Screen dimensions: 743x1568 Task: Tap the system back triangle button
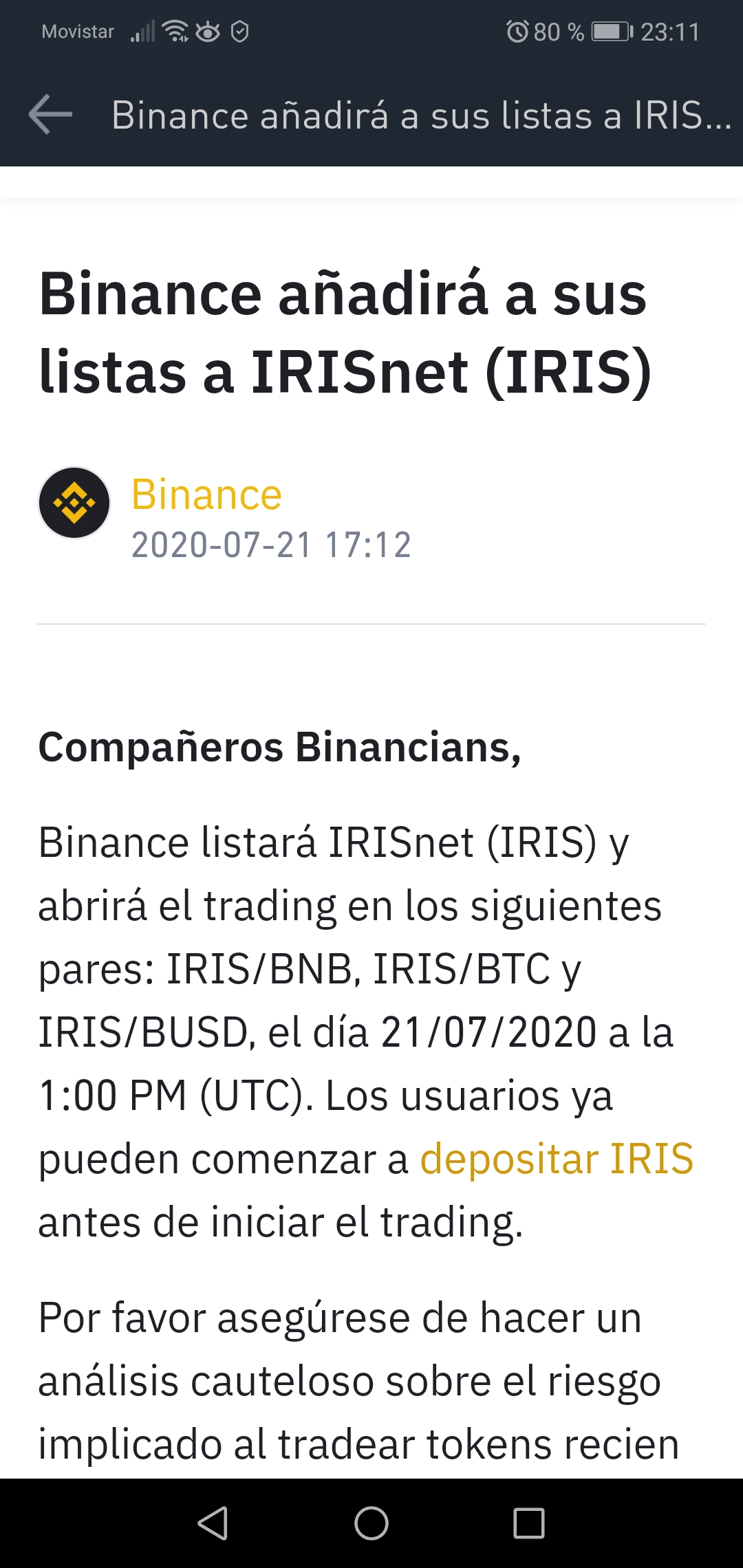point(213,1523)
